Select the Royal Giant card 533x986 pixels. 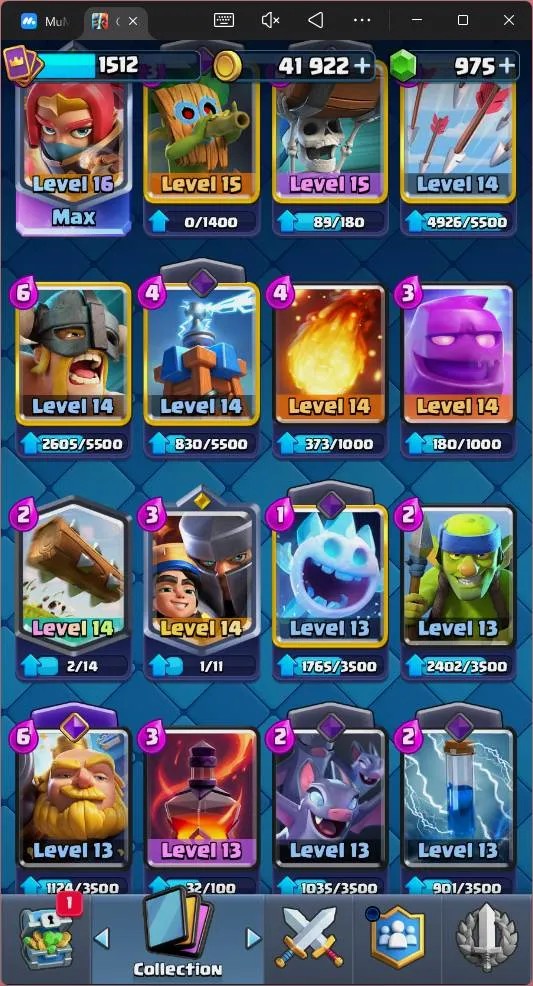coord(74,799)
